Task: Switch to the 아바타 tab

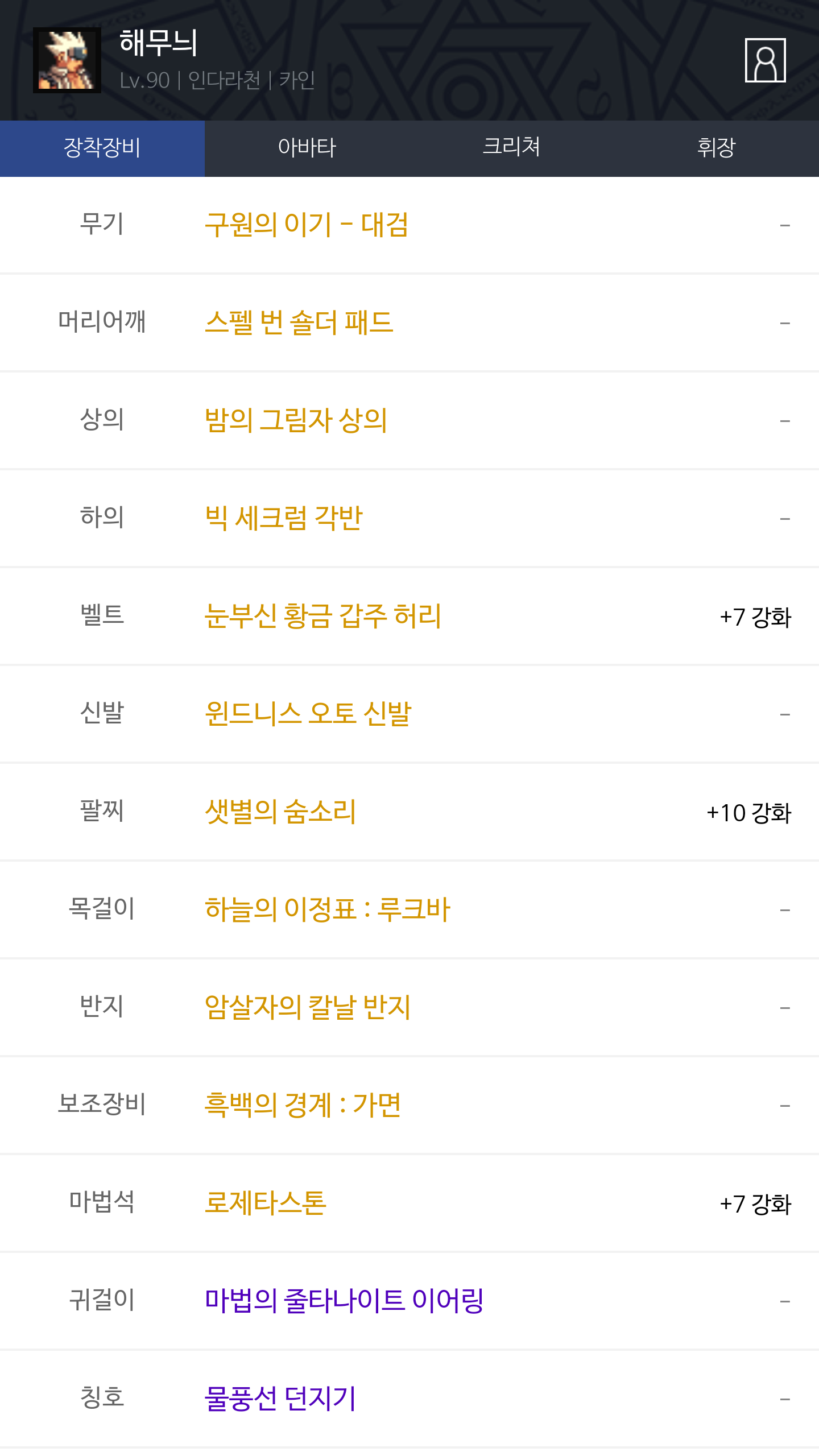Action: (307, 148)
